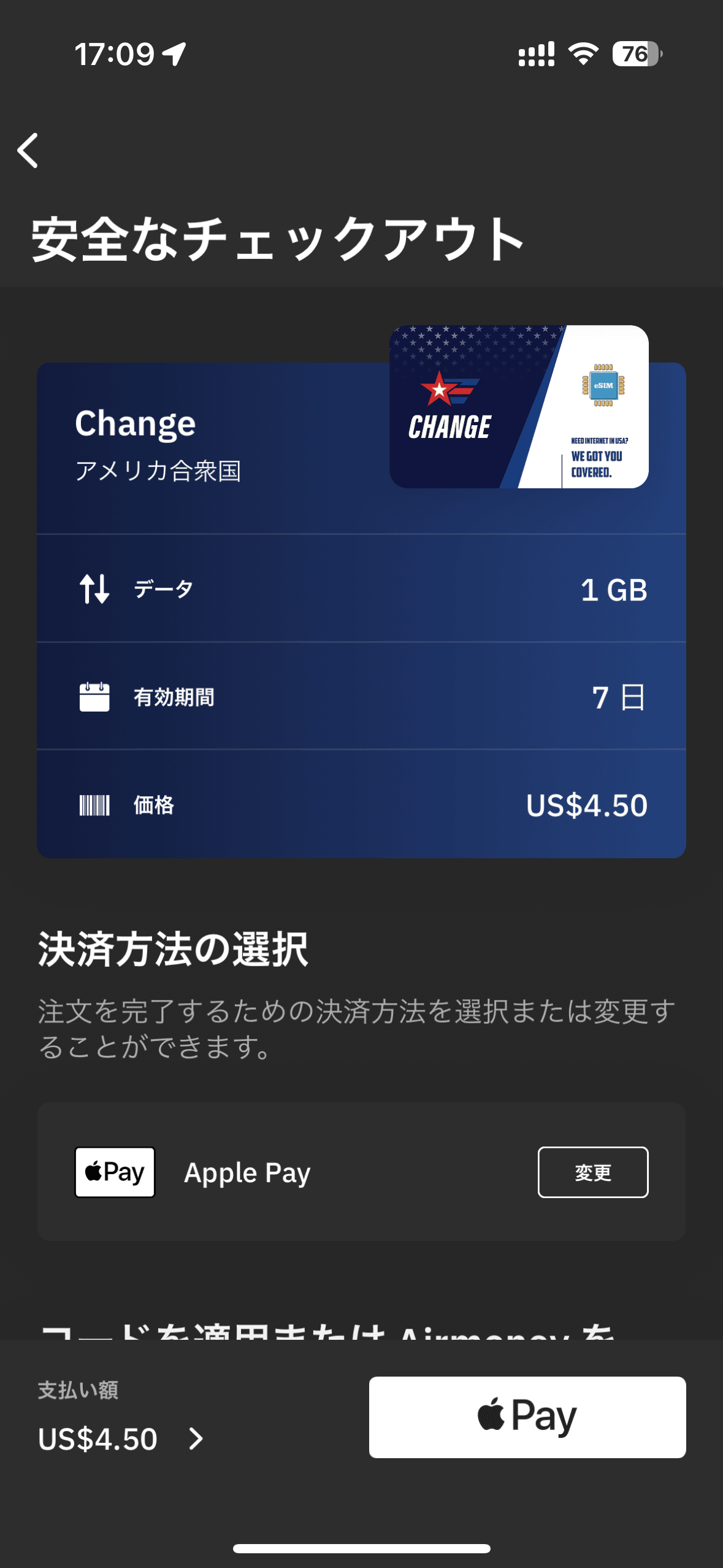
Task: Navigate back using the back chevron
Action: [29, 152]
